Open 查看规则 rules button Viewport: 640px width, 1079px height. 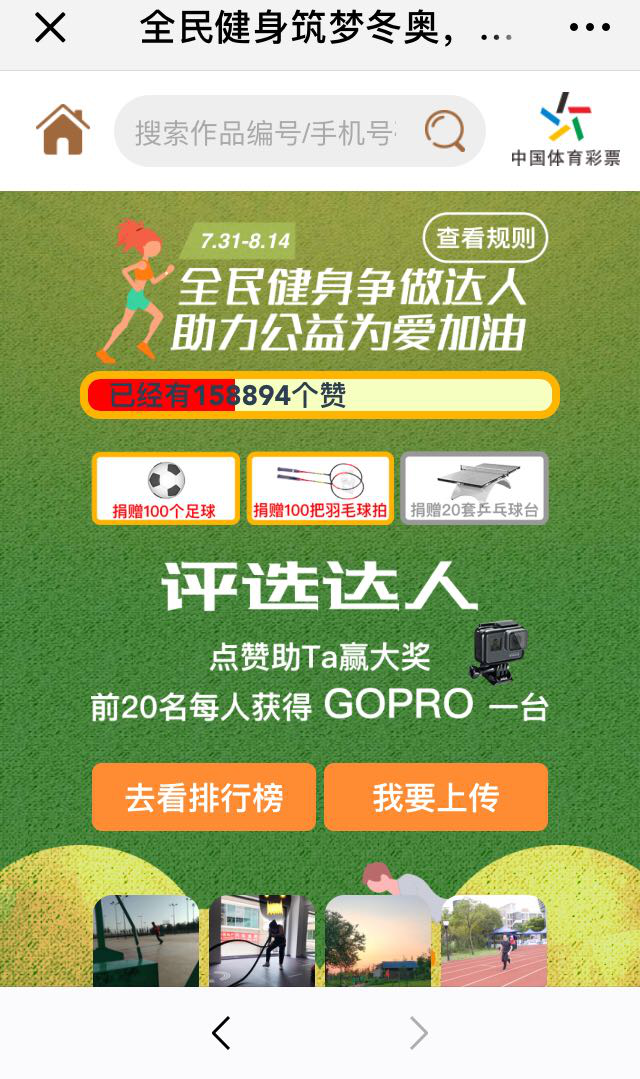[485, 238]
